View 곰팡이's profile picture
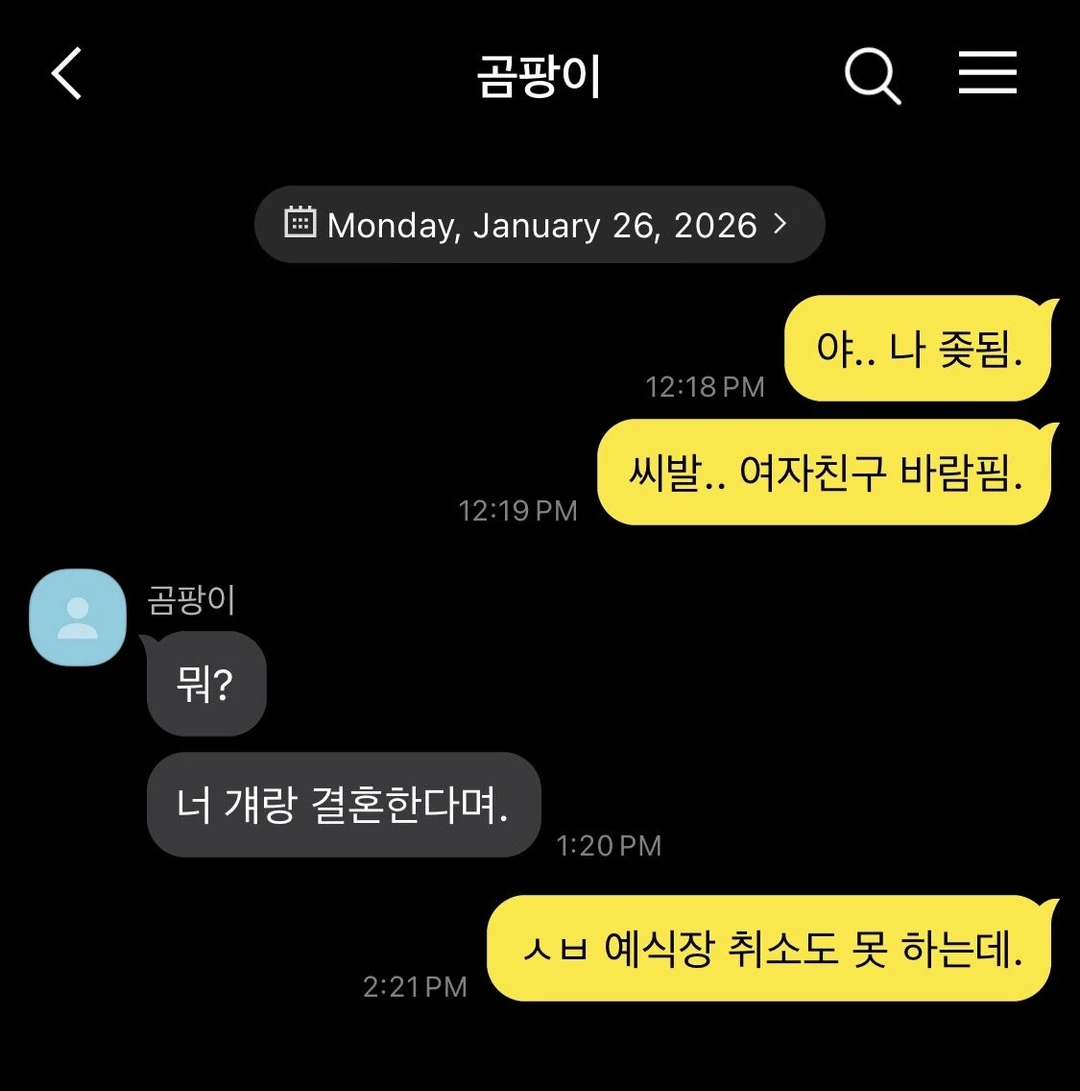This screenshot has height=1091, width=1080. click(78, 618)
